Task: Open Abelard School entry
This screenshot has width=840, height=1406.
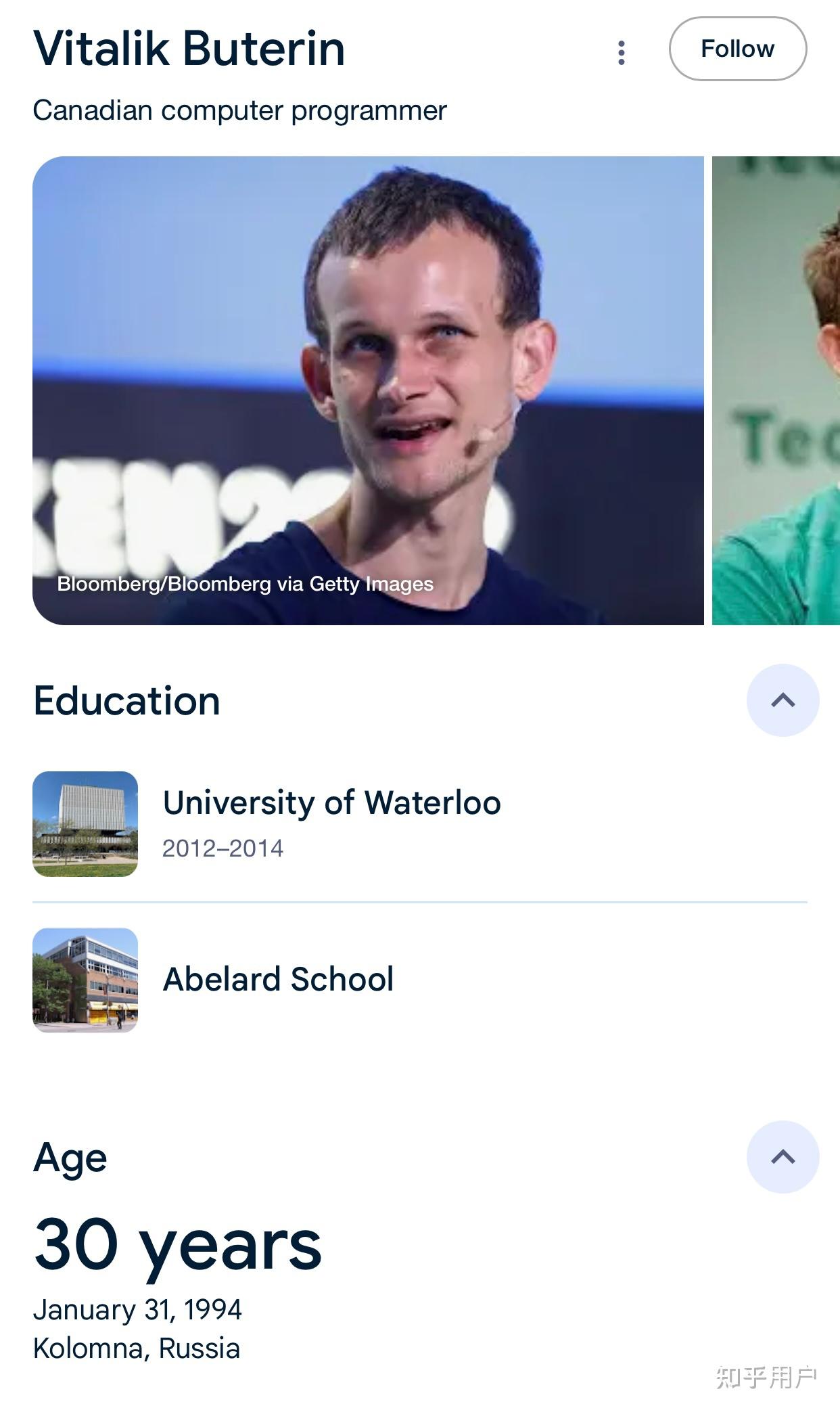Action: point(278,979)
